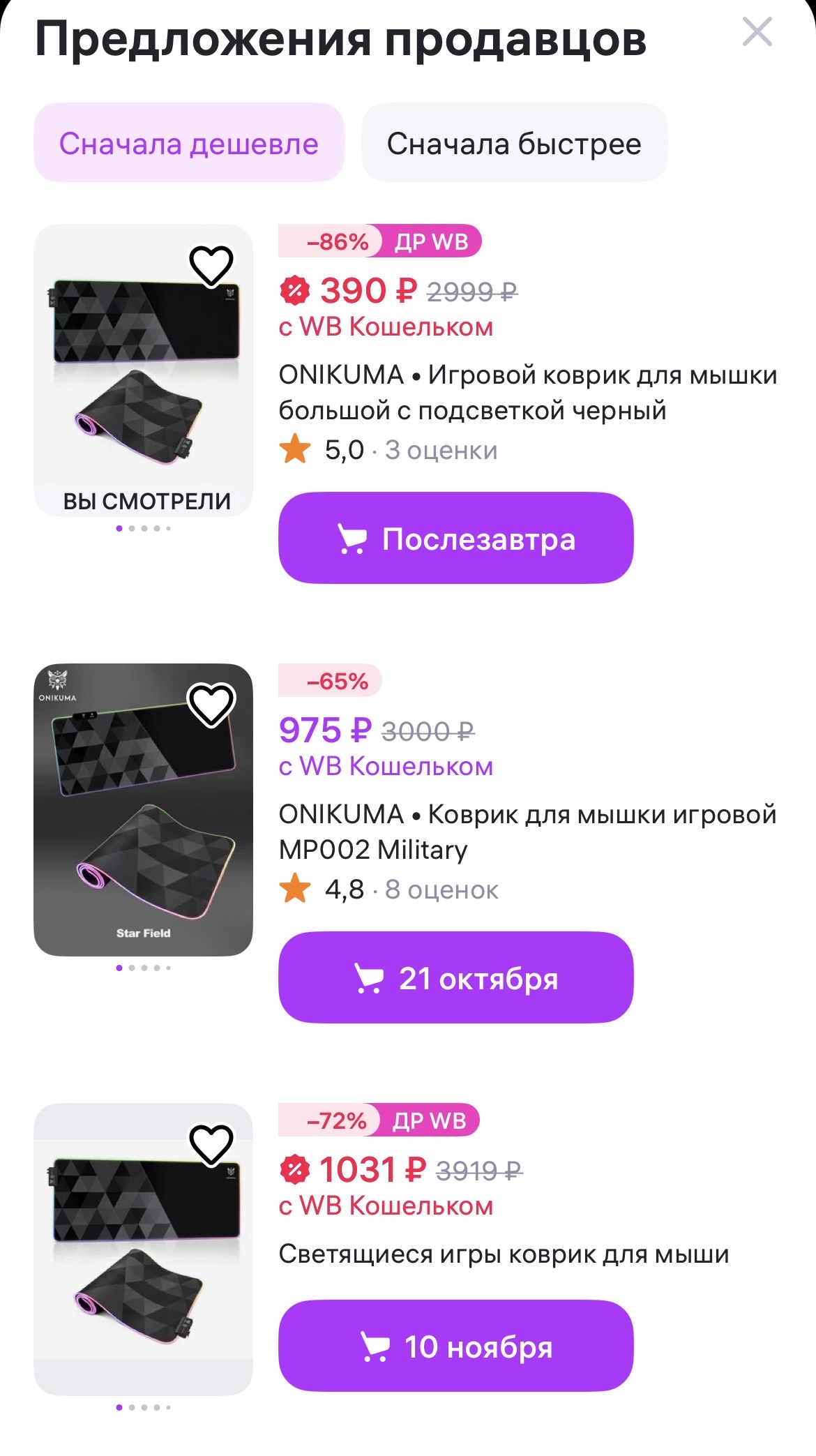Add to cart with "Послезавтра" delivery

(x=455, y=538)
